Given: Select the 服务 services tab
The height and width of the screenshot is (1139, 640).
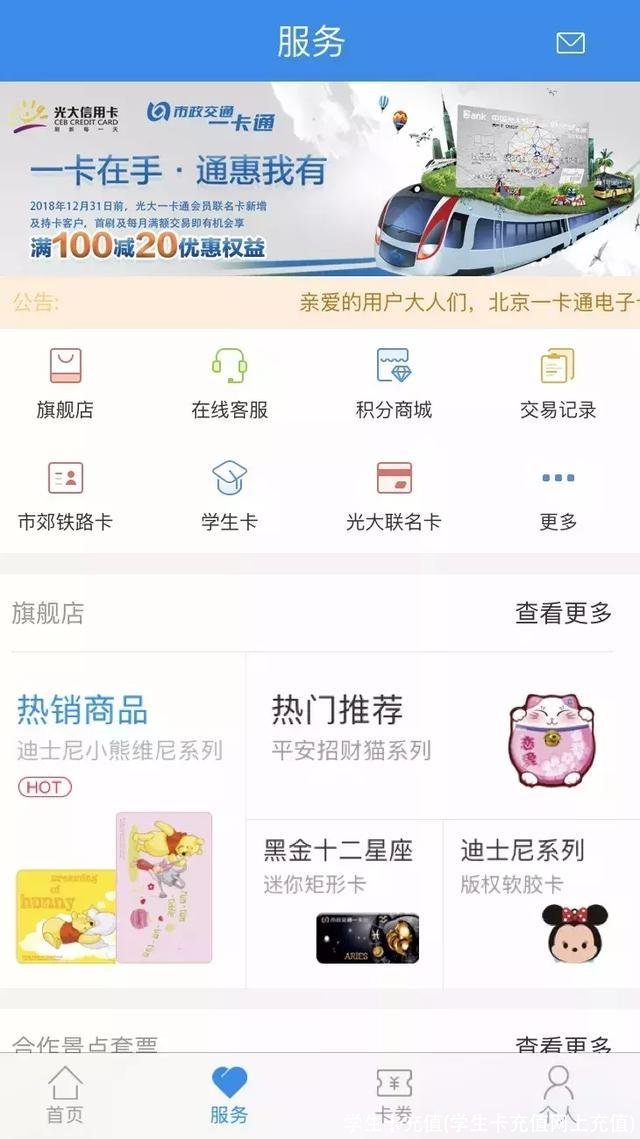Looking at the screenshot, I should [x=229, y=1096].
